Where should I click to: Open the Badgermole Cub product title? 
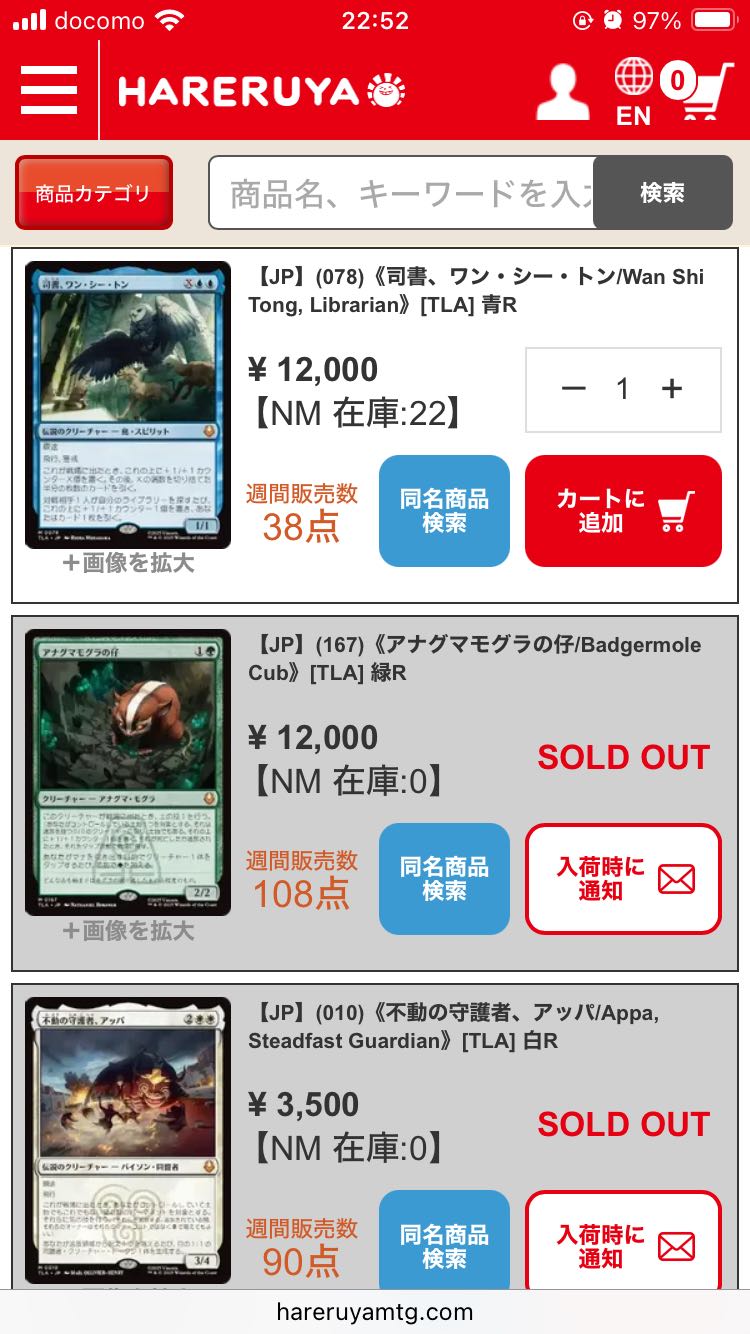tap(476, 658)
